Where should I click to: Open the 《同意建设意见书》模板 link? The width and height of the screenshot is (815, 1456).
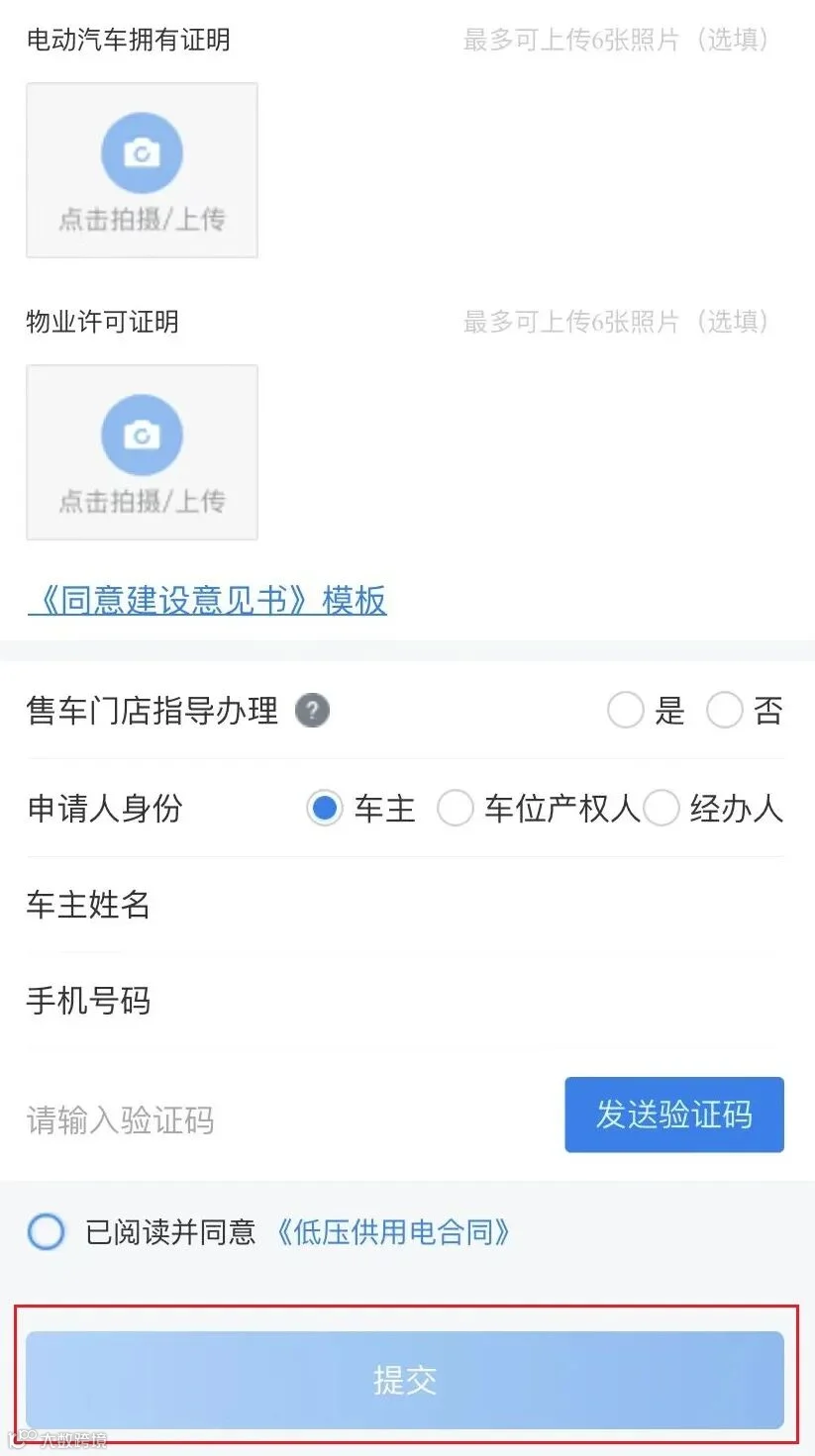[x=207, y=600]
